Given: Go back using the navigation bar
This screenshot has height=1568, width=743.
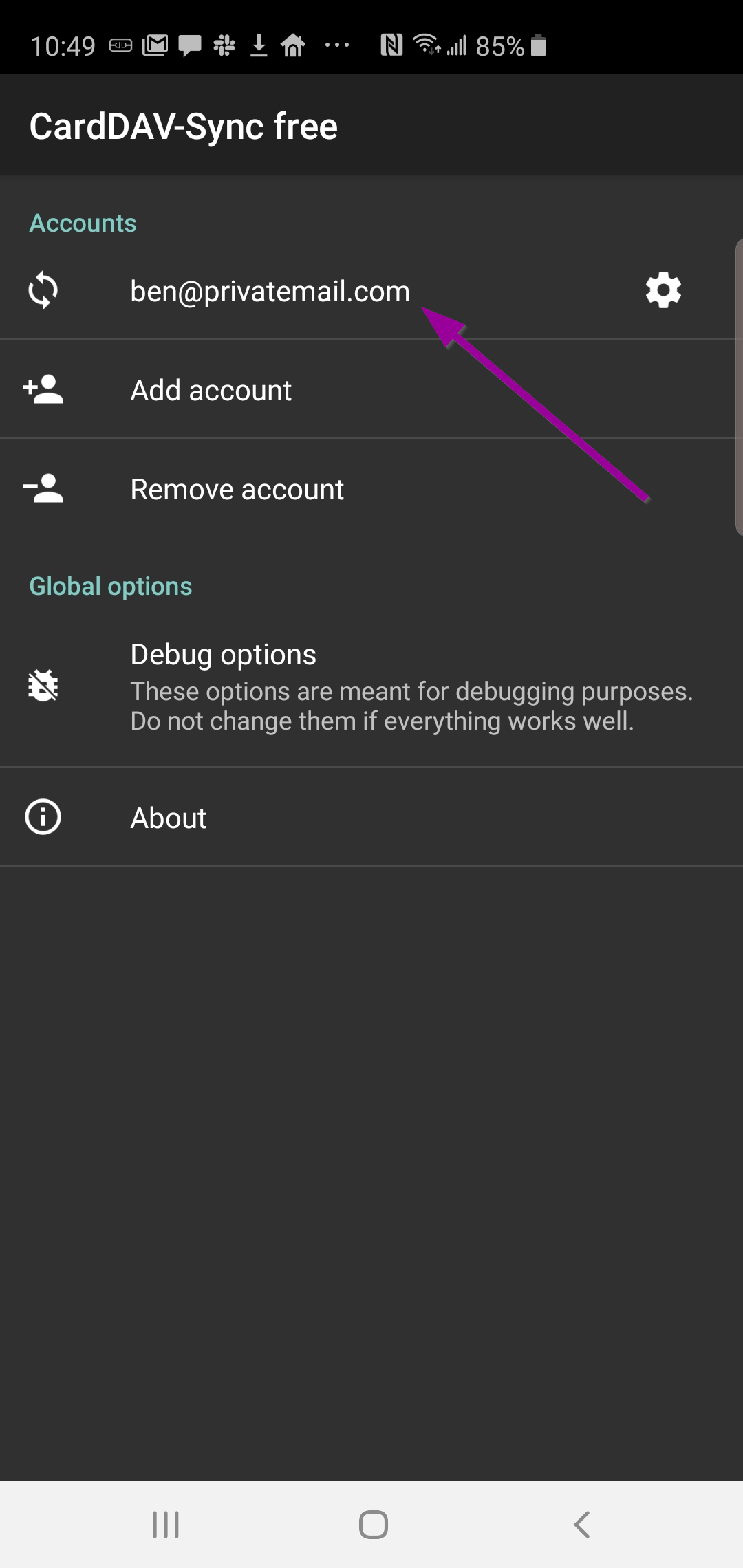Looking at the screenshot, I should [582, 1524].
